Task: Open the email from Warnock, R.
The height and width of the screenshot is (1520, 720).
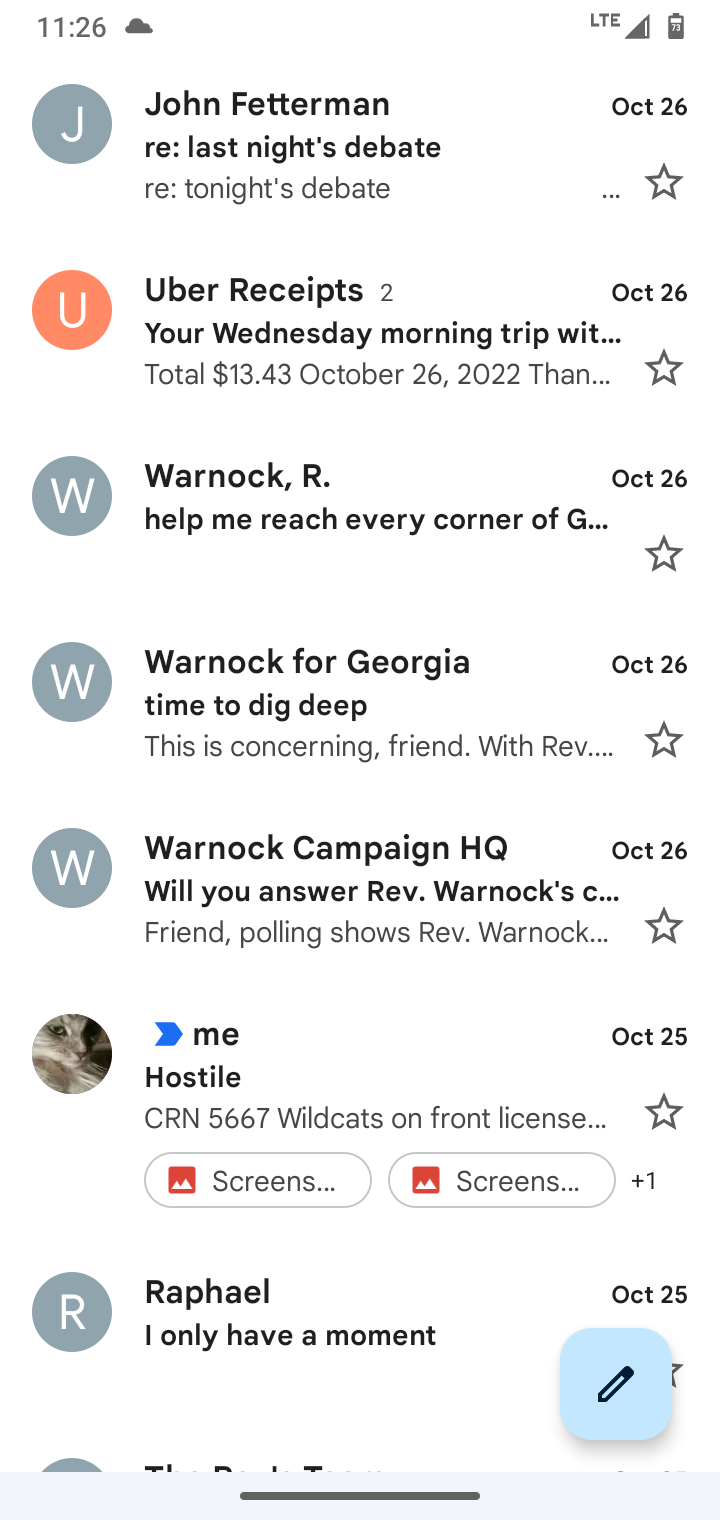Action: pyautogui.click(x=360, y=518)
